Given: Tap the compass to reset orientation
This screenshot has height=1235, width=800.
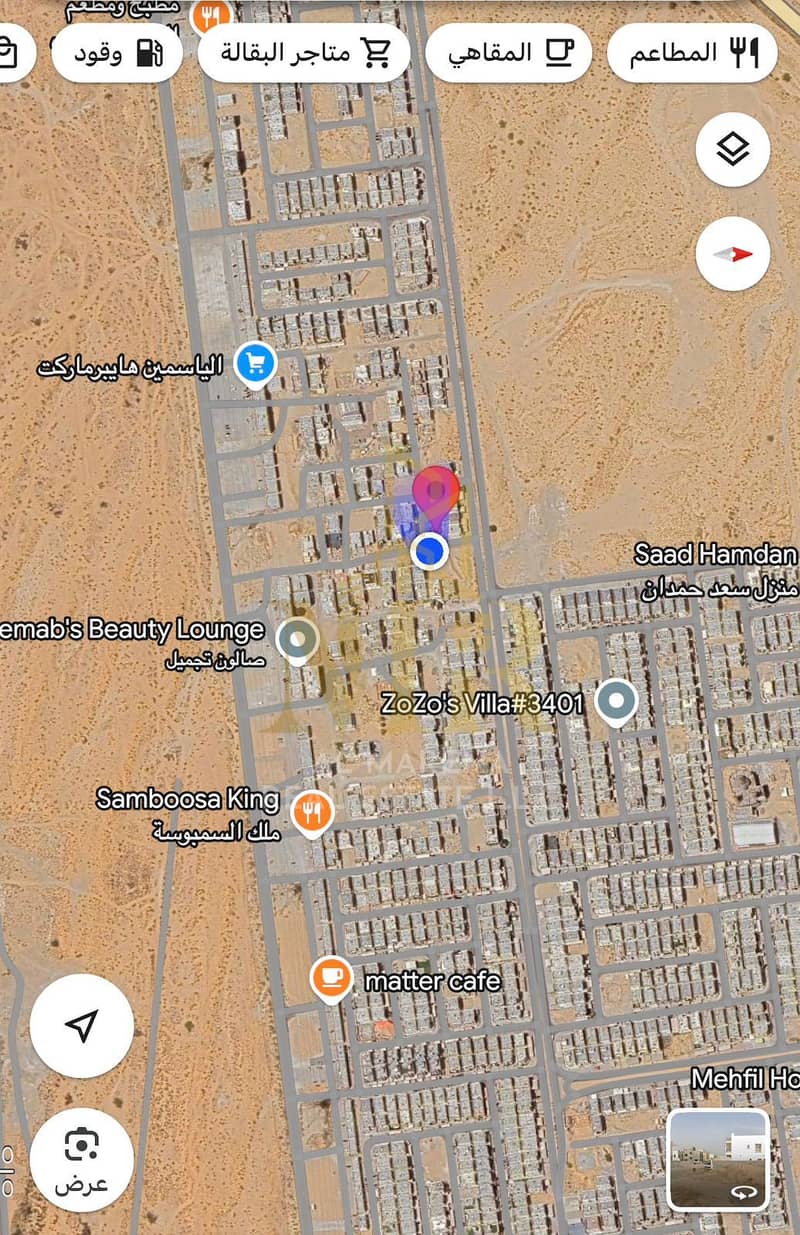Looking at the screenshot, I should click(733, 254).
